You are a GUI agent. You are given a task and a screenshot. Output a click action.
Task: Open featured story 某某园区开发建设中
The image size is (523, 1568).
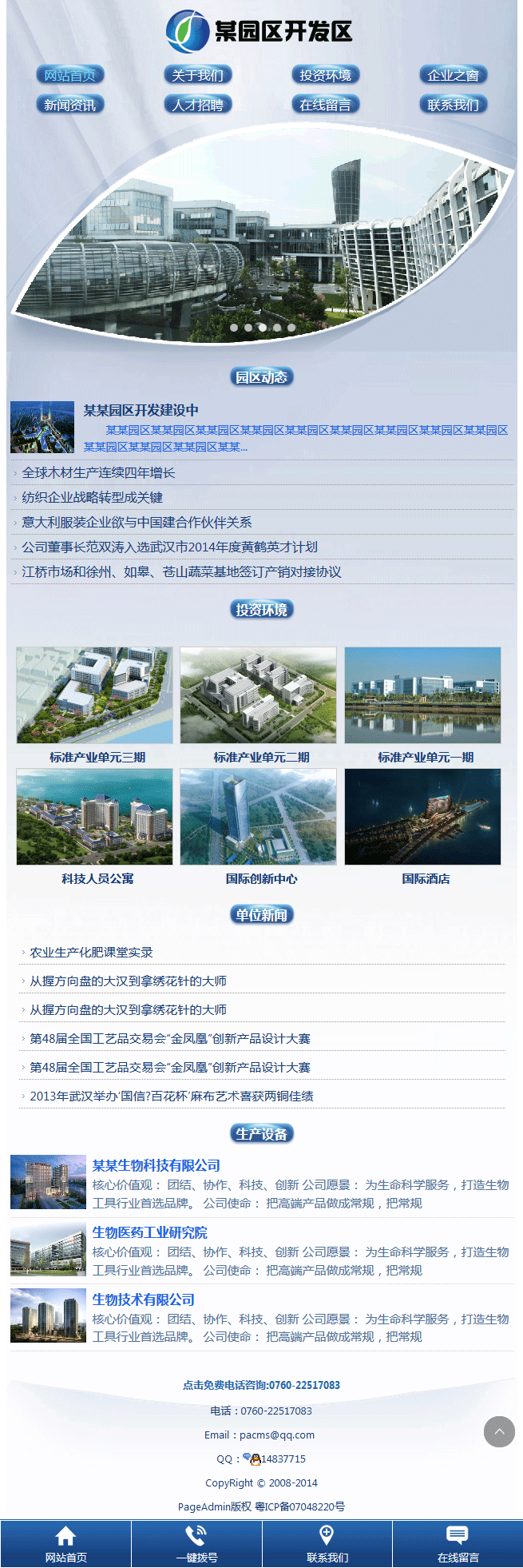point(141,410)
